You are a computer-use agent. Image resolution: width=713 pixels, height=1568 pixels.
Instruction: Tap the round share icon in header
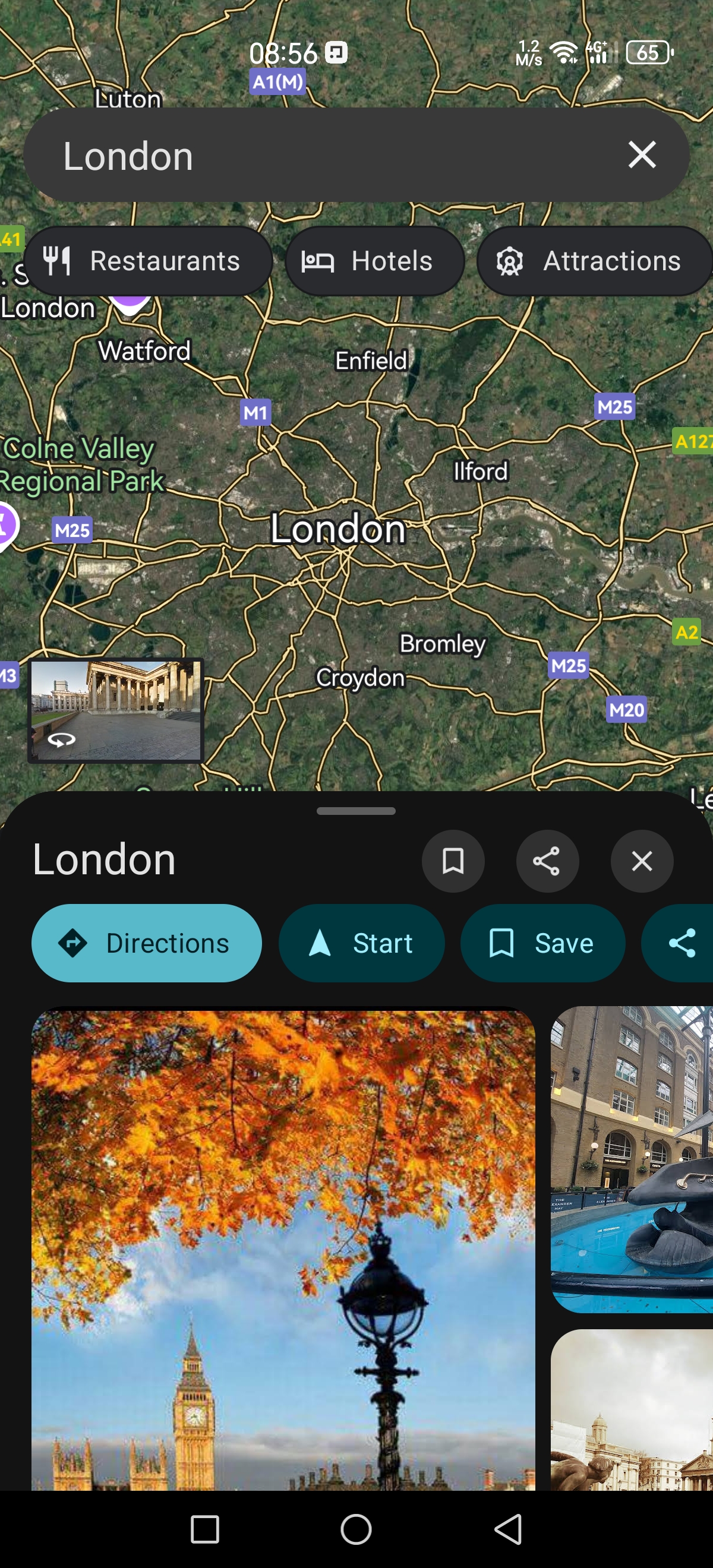[x=547, y=861]
